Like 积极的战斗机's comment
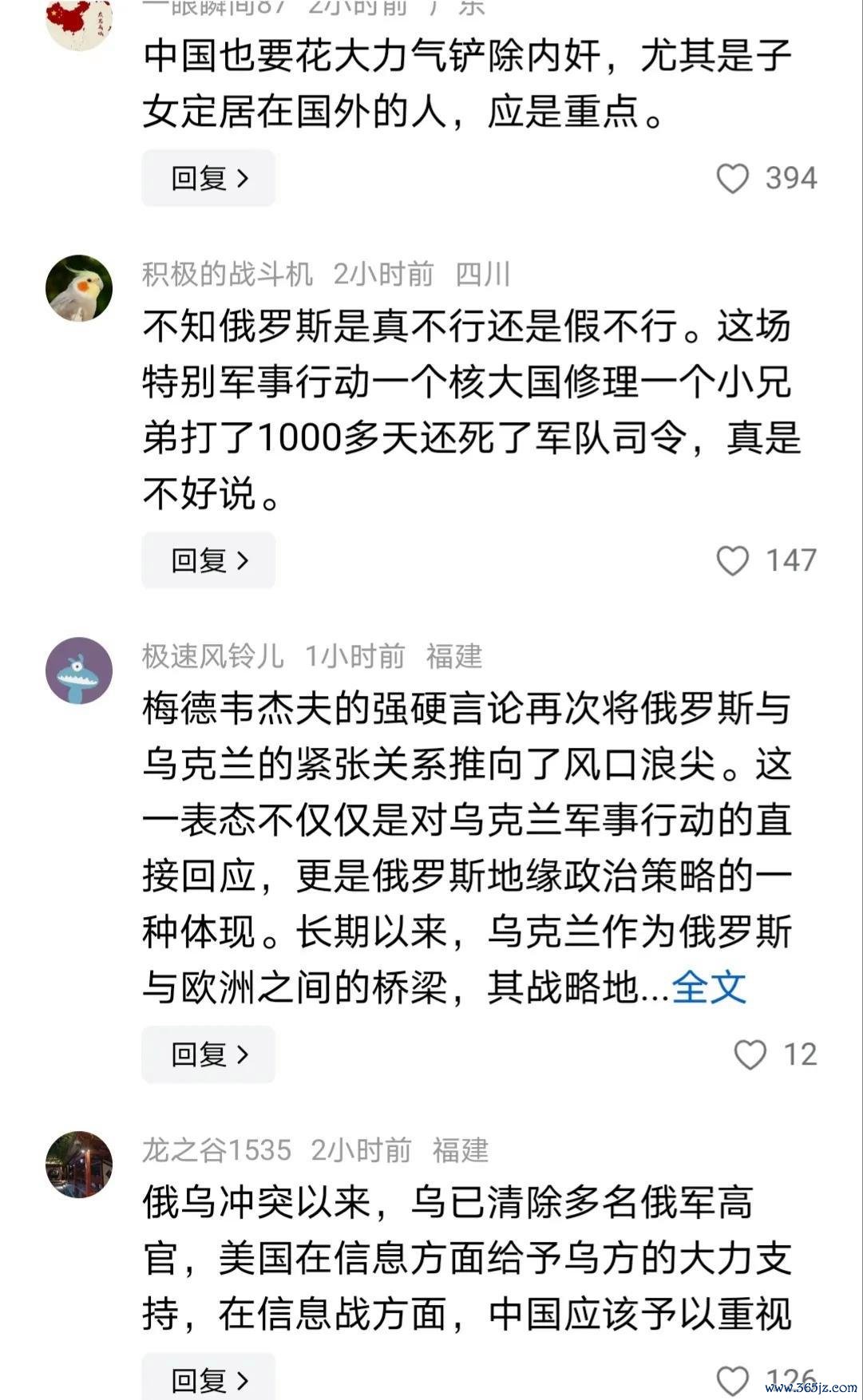The image size is (863, 1400). coord(732,560)
